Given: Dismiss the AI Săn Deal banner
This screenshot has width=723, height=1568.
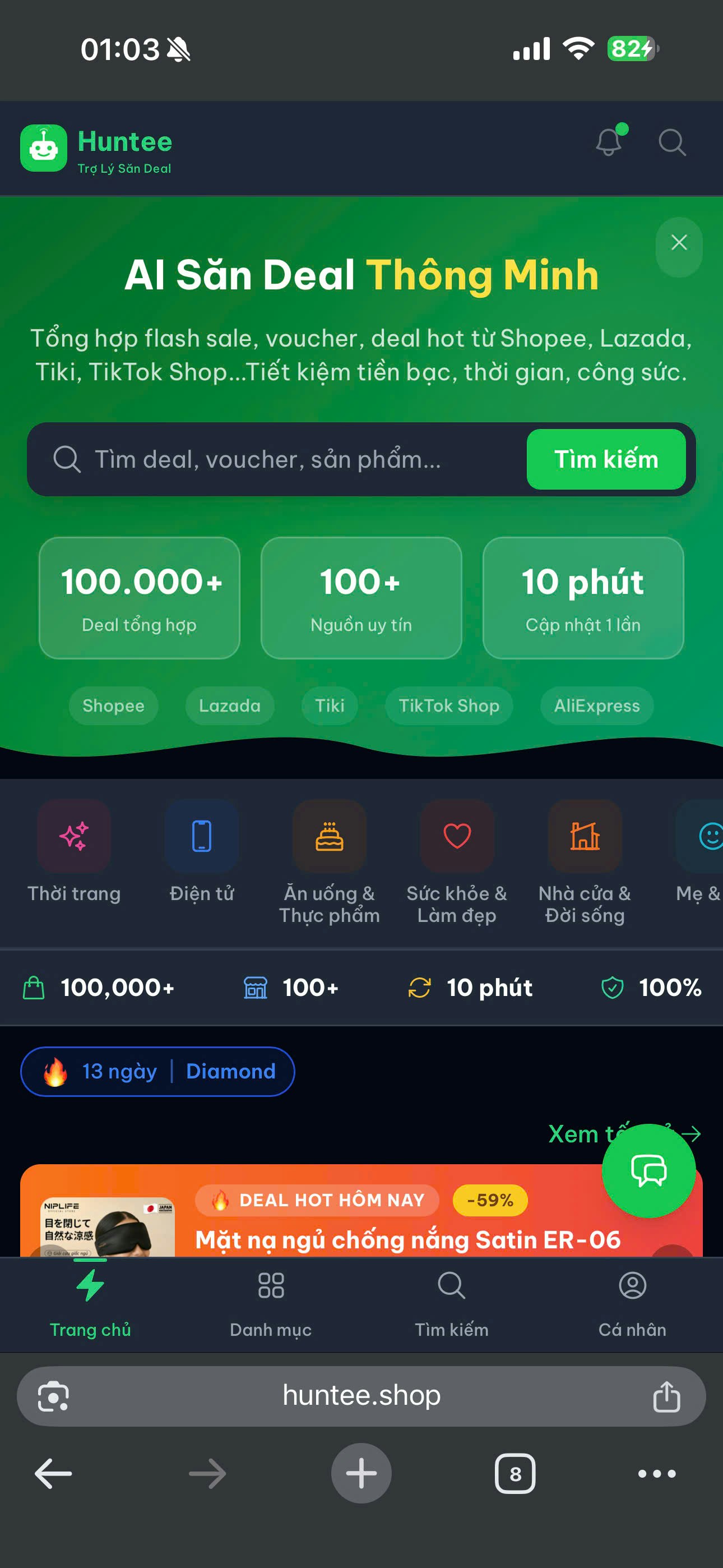Looking at the screenshot, I should pyautogui.click(x=679, y=243).
